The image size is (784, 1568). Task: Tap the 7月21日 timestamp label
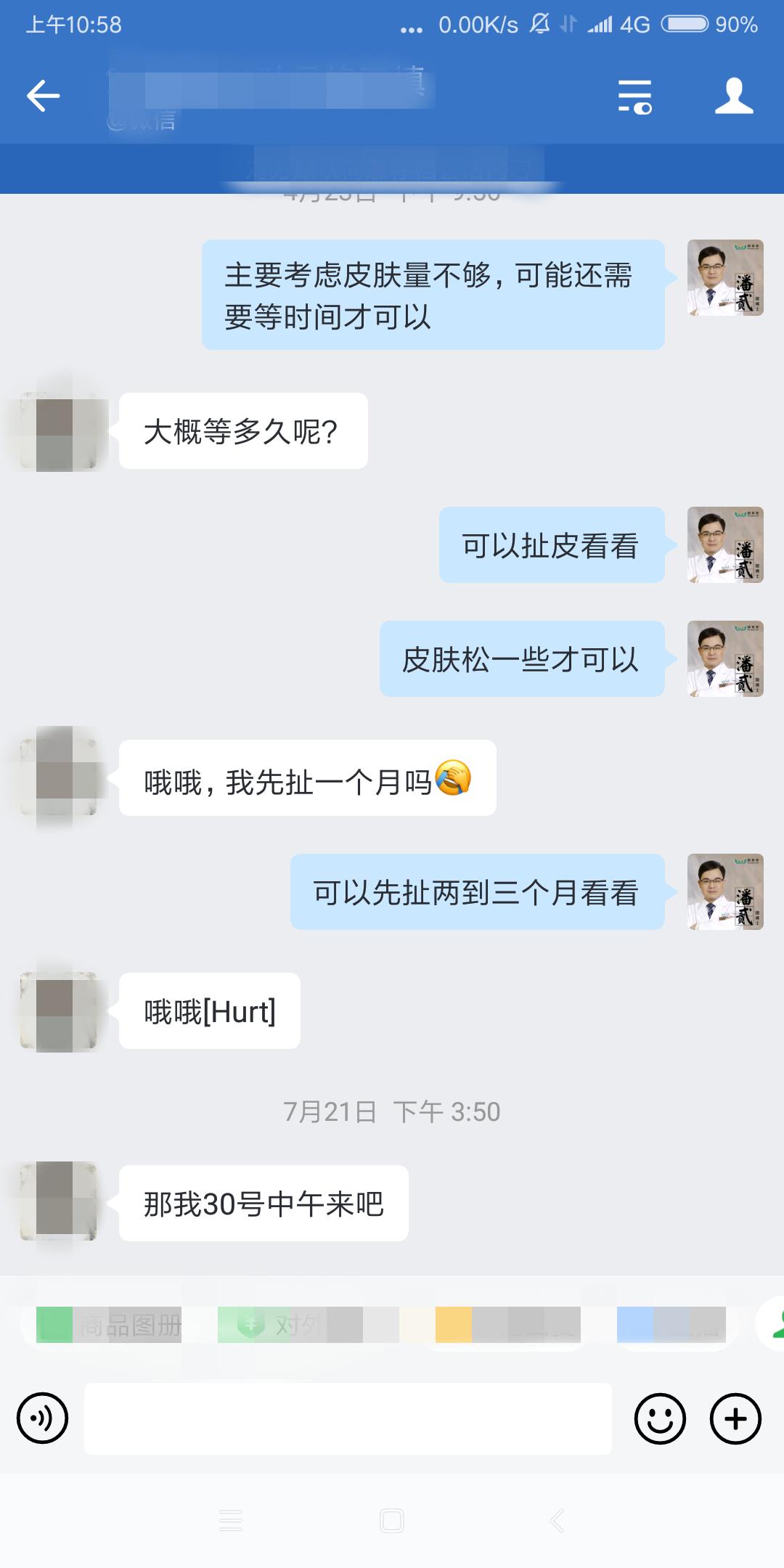tap(392, 1108)
